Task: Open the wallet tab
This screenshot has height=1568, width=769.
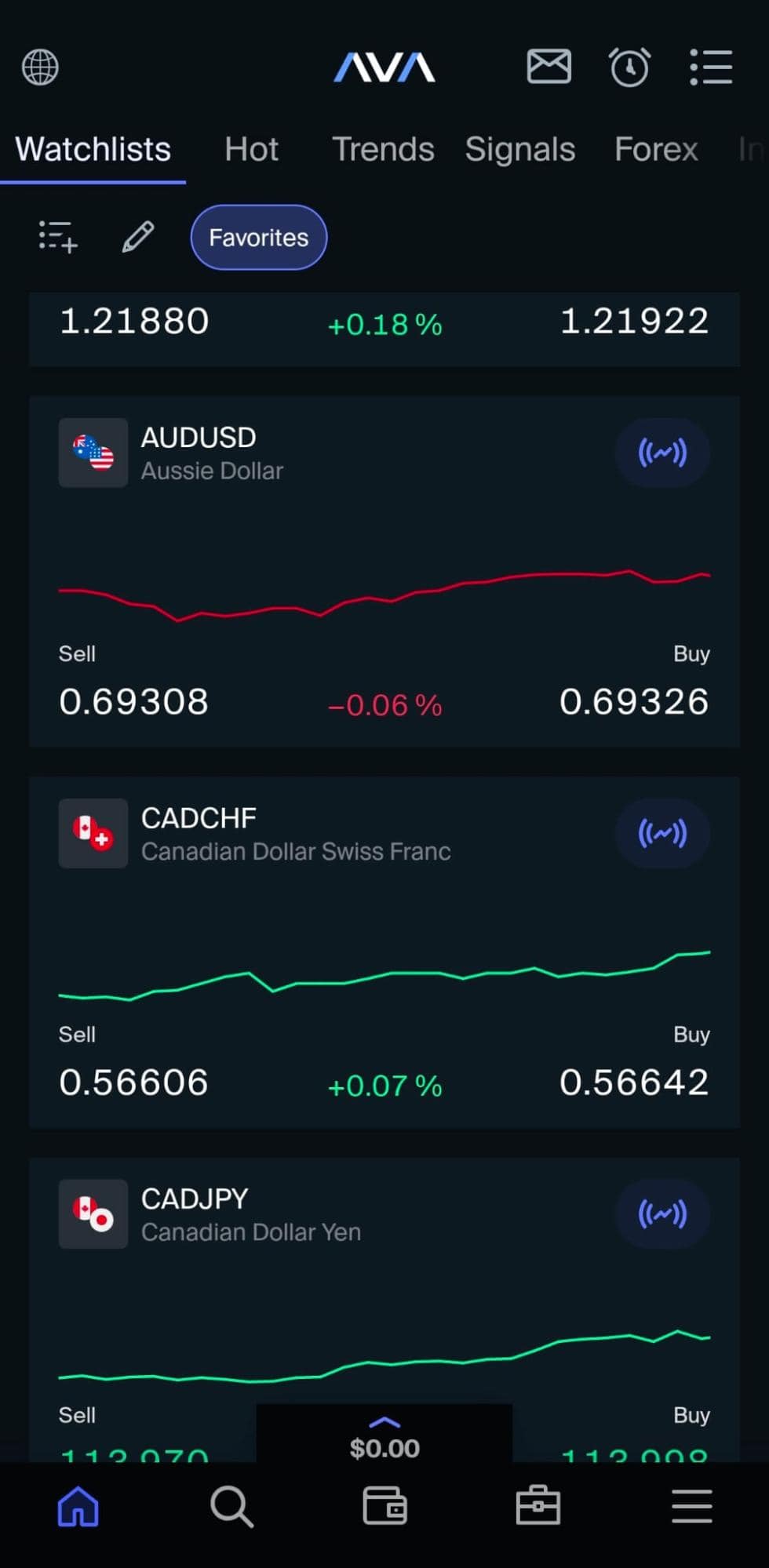Action: pyautogui.click(x=384, y=1506)
